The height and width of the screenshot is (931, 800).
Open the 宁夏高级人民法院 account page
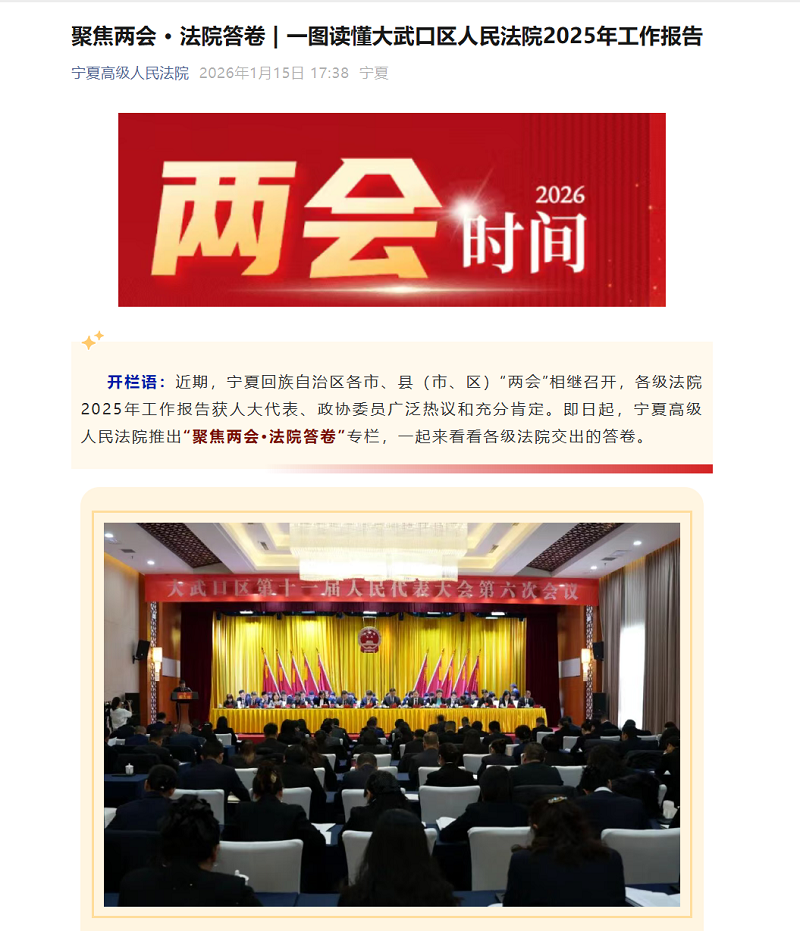coord(130,73)
